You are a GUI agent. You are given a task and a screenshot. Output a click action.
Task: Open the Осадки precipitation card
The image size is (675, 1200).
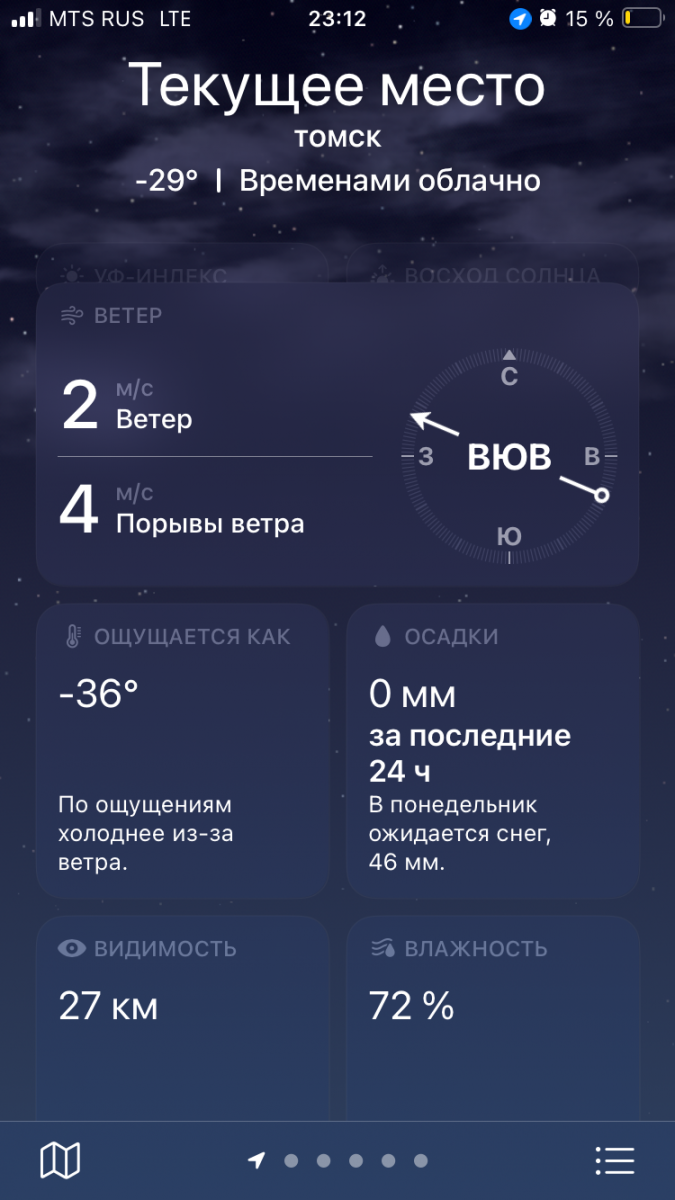click(x=493, y=751)
